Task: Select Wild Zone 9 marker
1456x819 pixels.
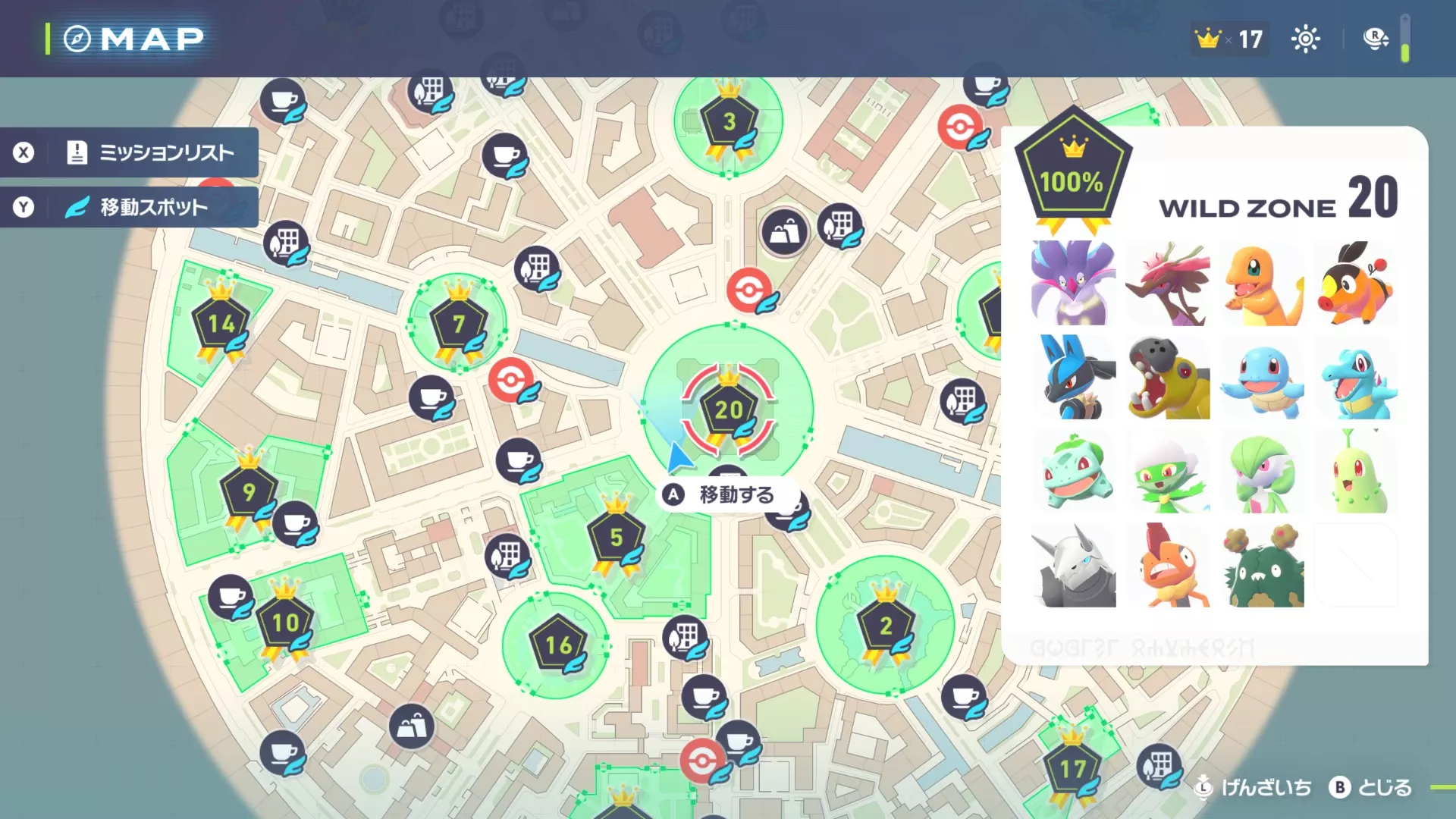Action: click(x=248, y=493)
